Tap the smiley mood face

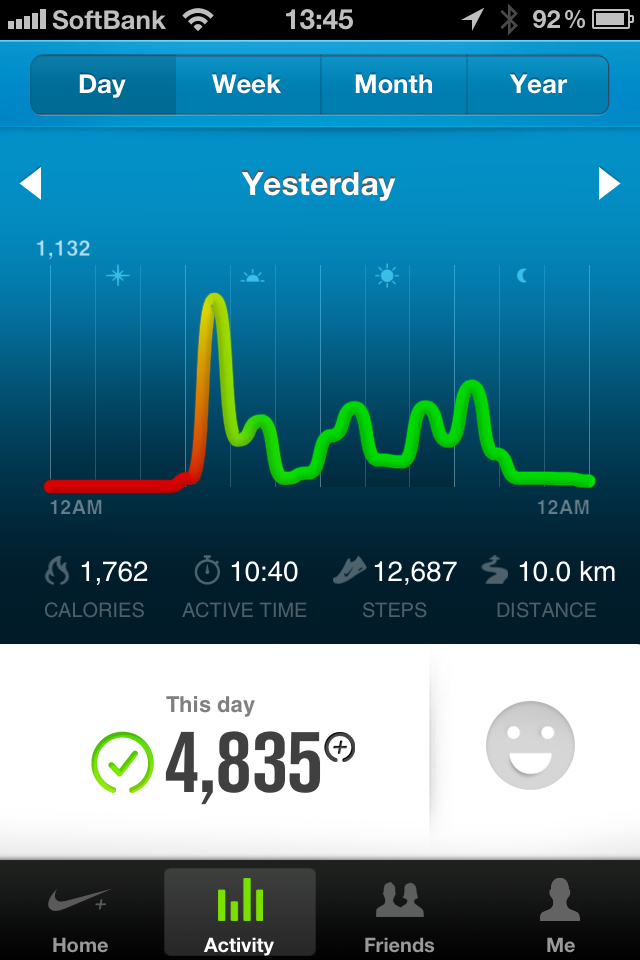(x=530, y=745)
